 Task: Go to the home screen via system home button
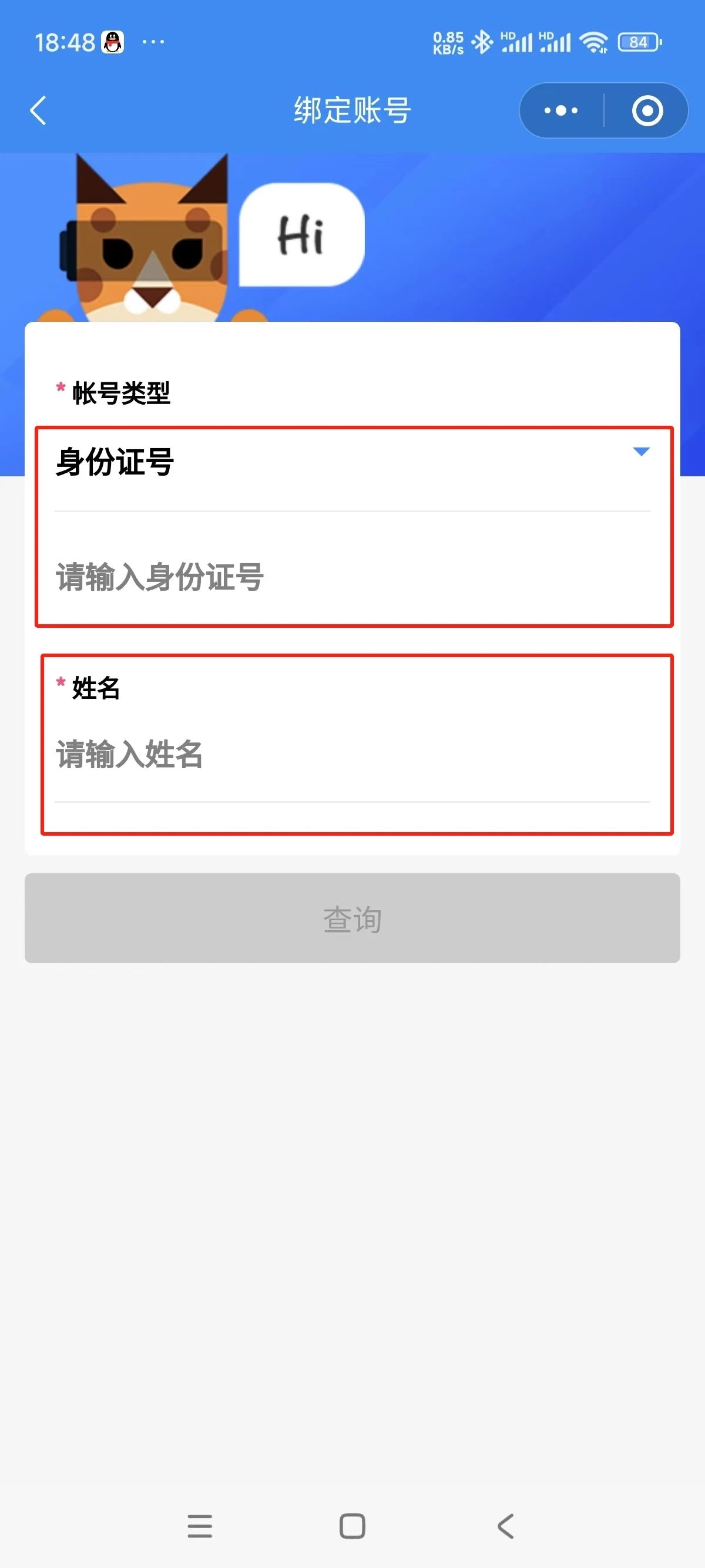(352, 1526)
